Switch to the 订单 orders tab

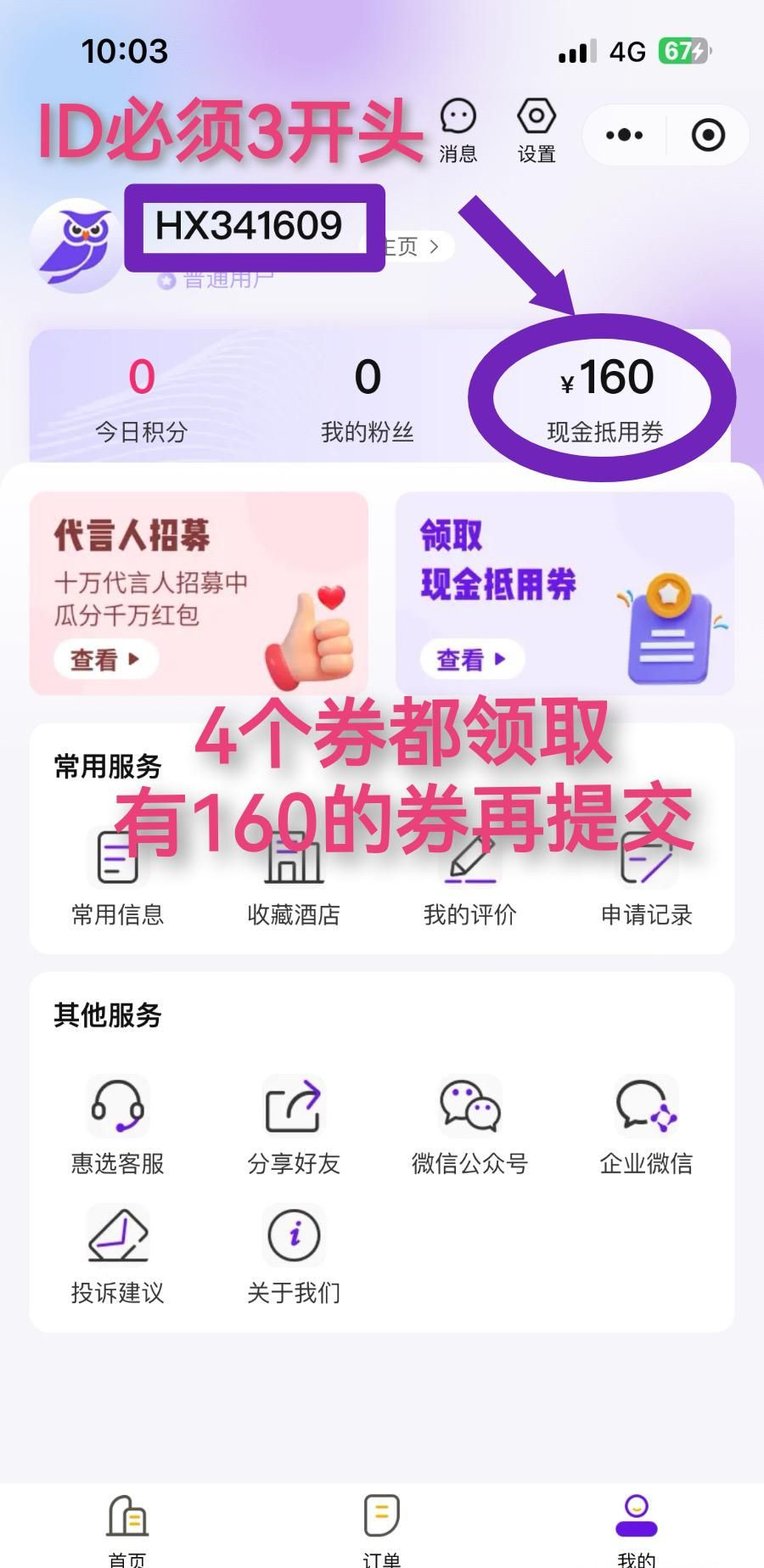(x=381, y=1528)
